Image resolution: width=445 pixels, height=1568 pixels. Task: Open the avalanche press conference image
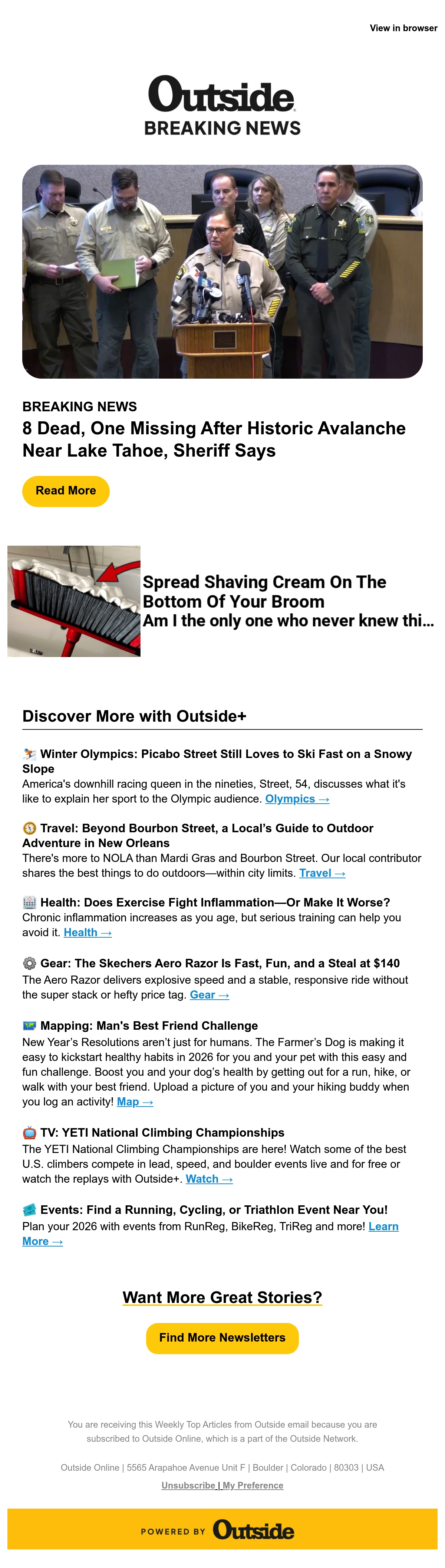[x=222, y=271]
